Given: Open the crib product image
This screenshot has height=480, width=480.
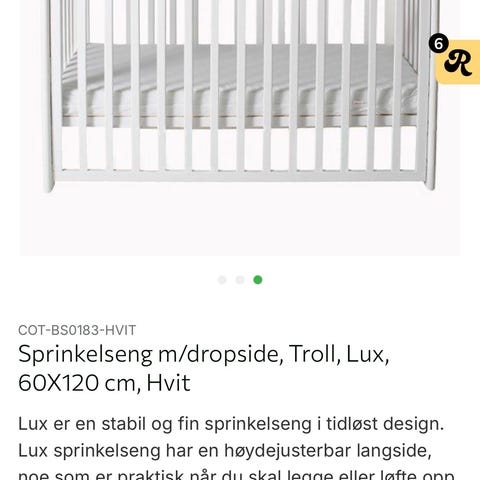Looking at the screenshot, I should tap(240, 128).
